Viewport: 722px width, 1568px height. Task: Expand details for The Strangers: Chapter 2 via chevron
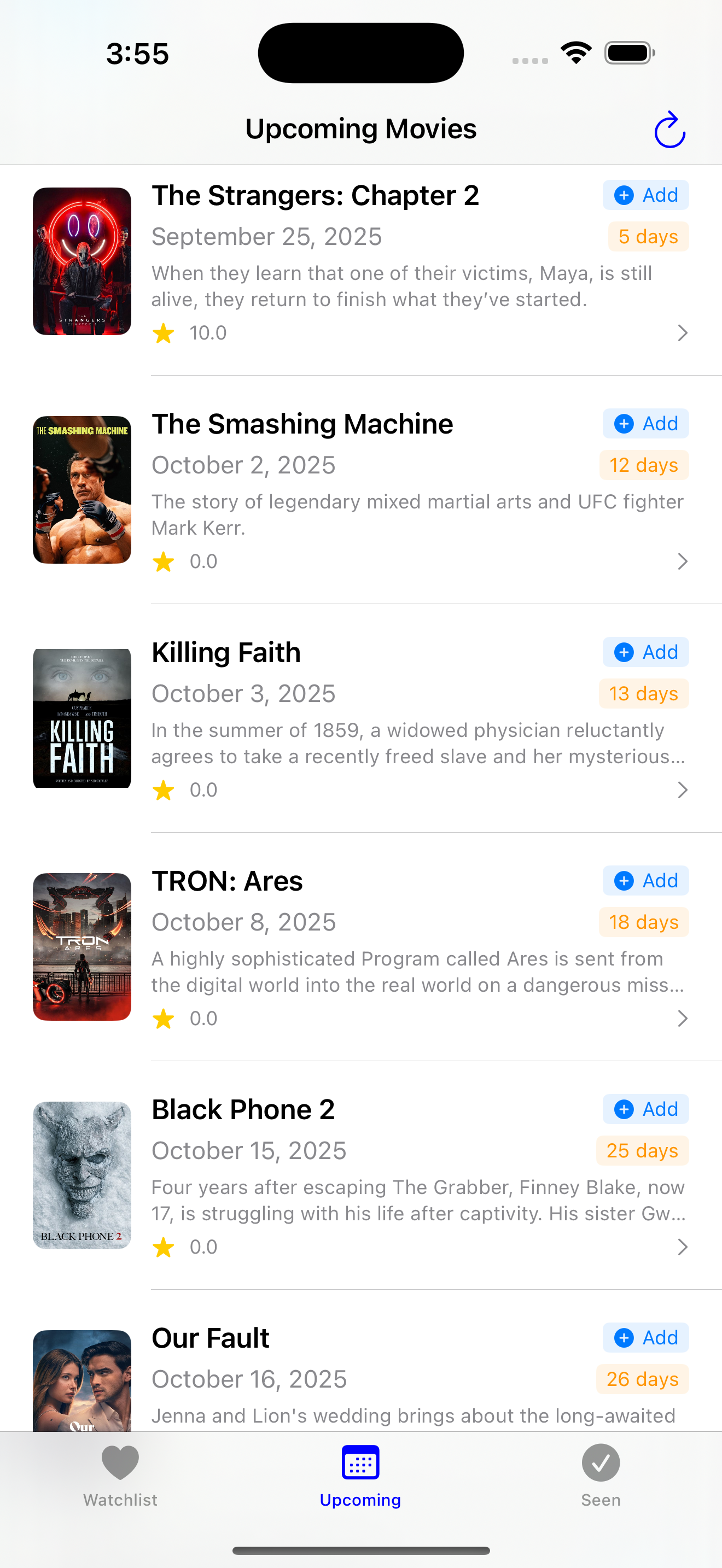[x=682, y=333]
